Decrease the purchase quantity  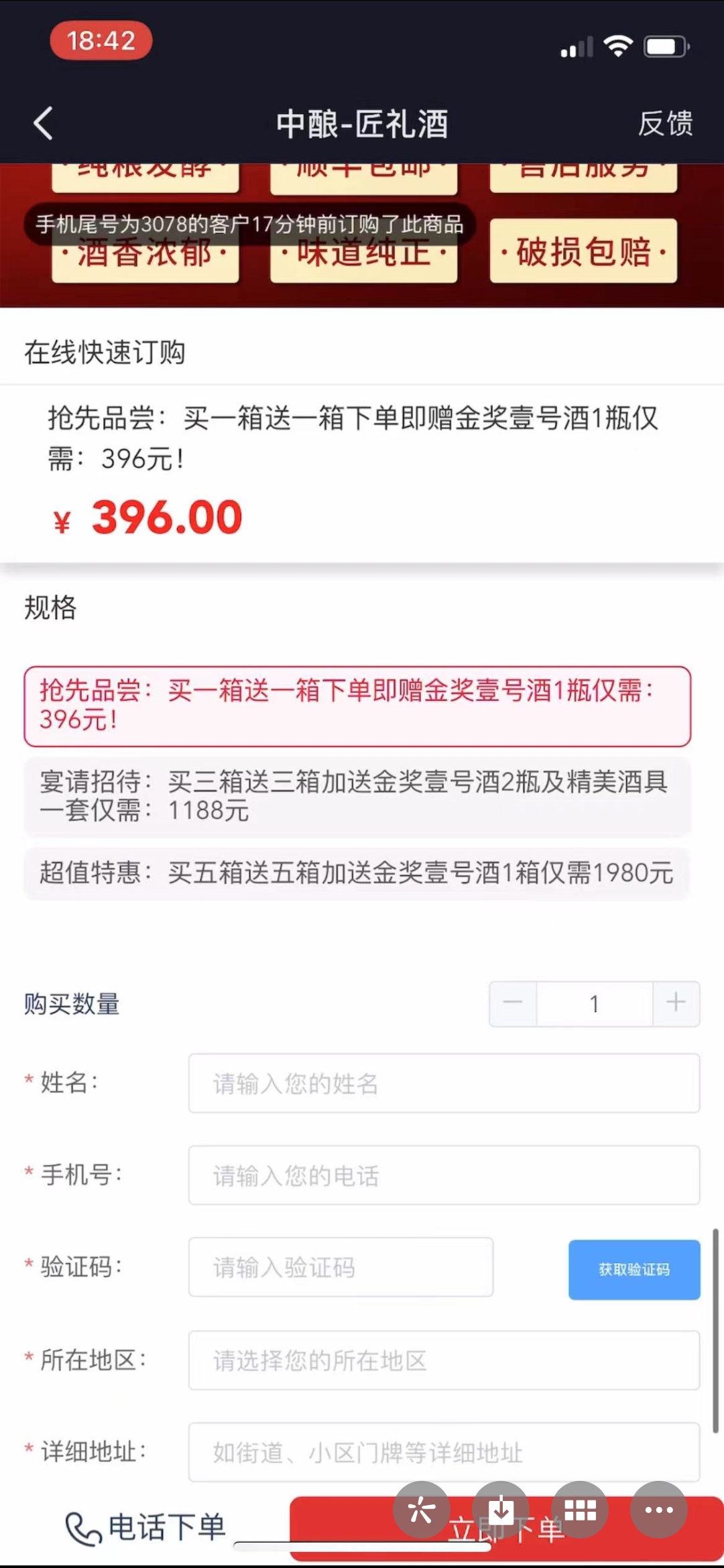[513, 1003]
